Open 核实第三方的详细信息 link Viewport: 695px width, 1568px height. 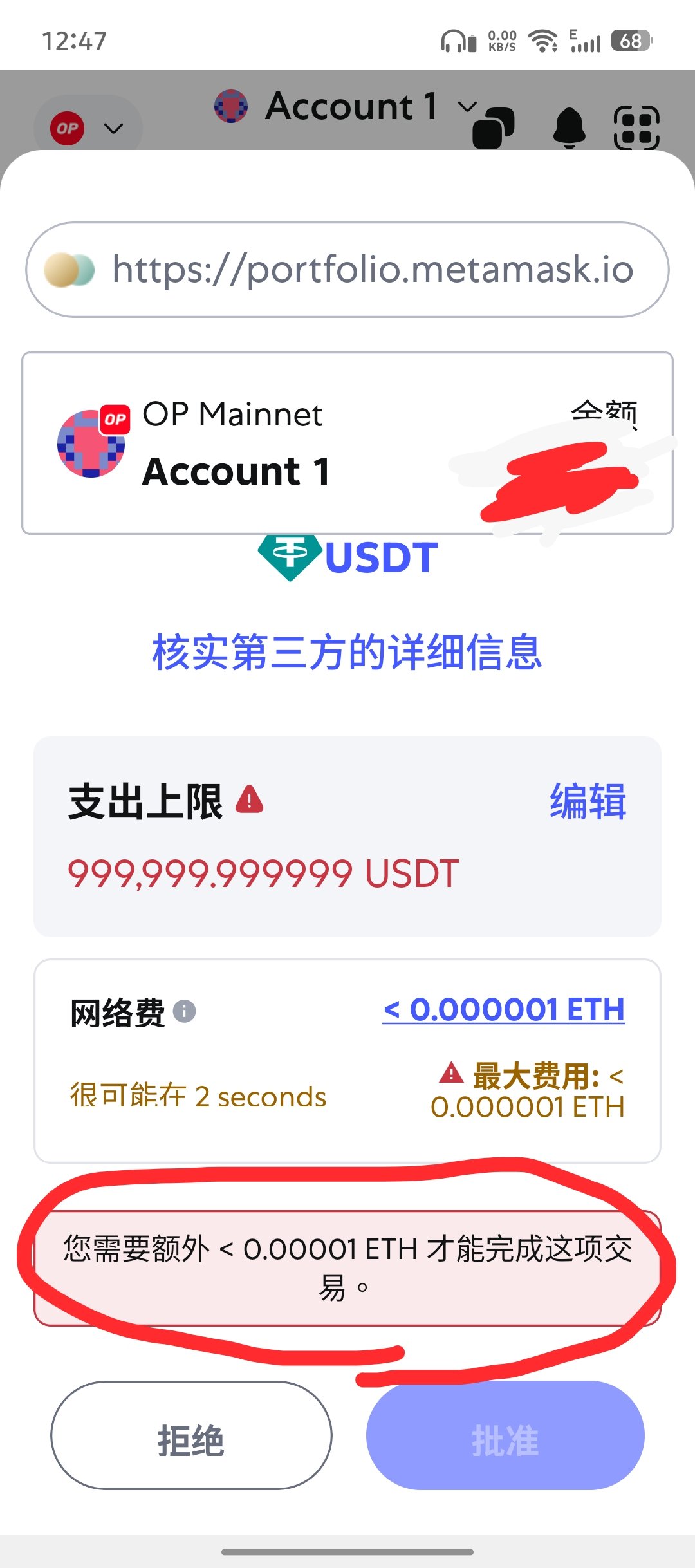[x=347, y=652]
